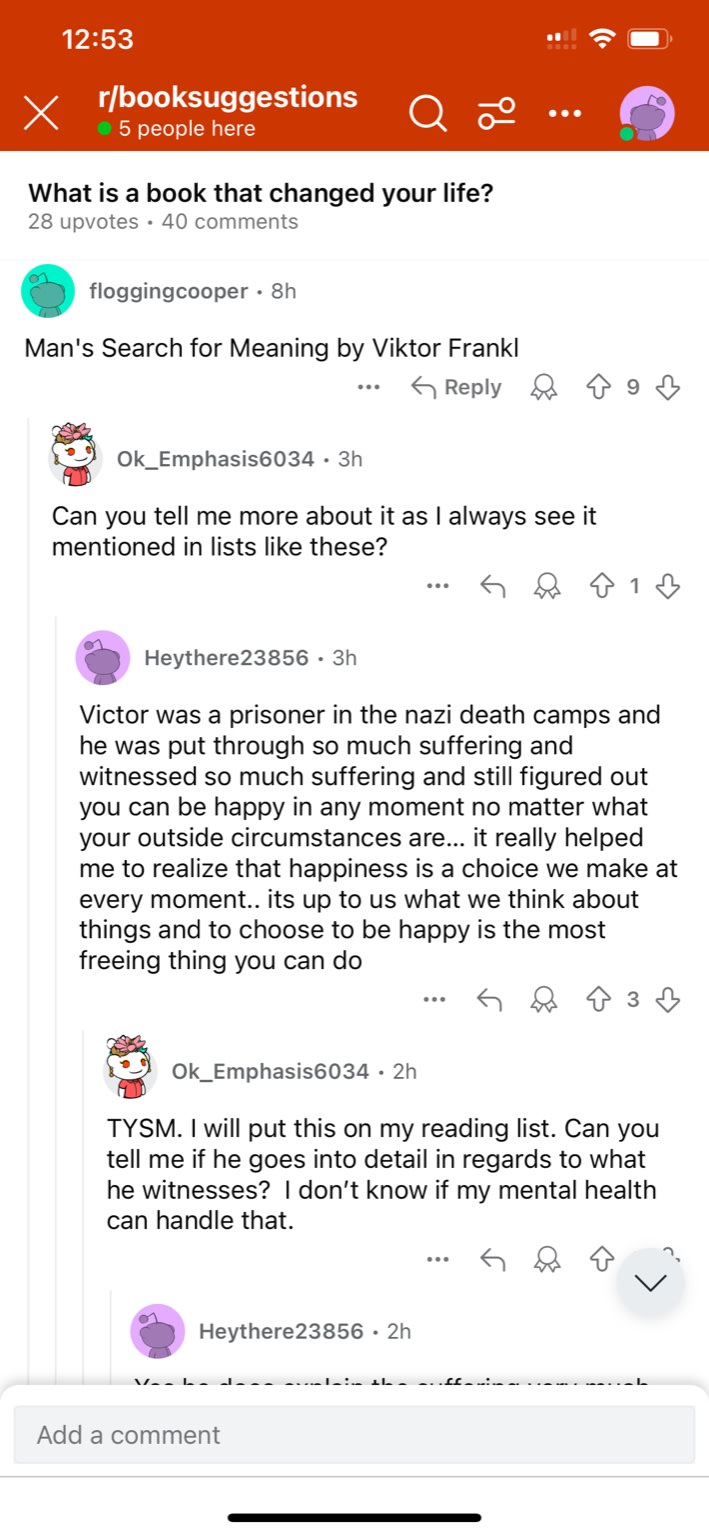The height and width of the screenshot is (1536, 709).
Task: Open search in r/booksuggestions
Action: 428,113
